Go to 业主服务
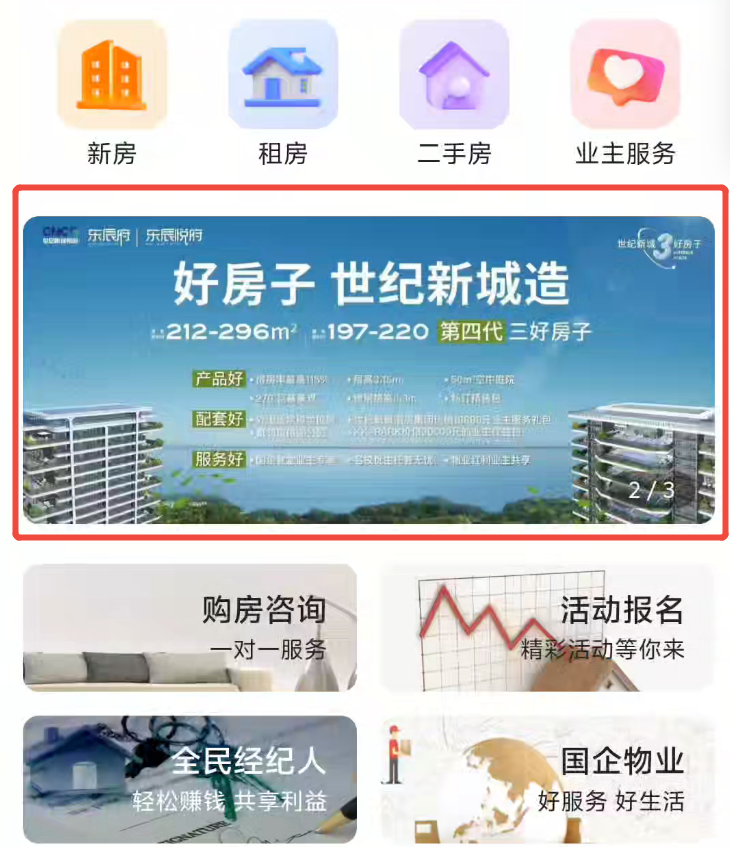The height and width of the screenshot is (847, 730). click(625, 92)
